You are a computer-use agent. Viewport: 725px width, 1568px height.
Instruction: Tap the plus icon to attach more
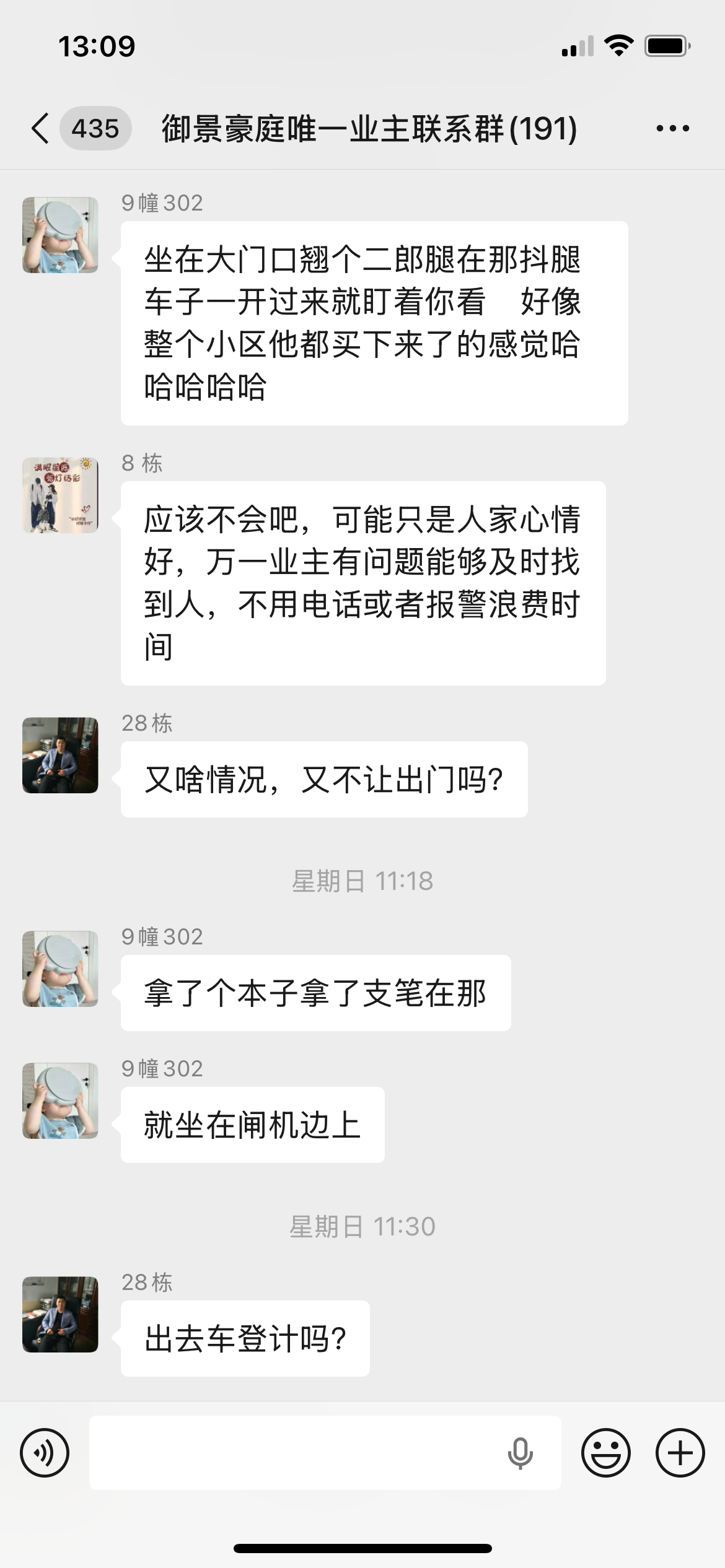680,1453
